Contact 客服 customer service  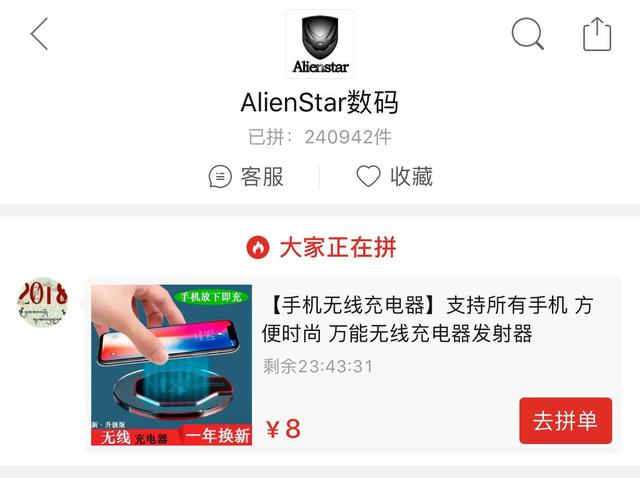(247, 177)
